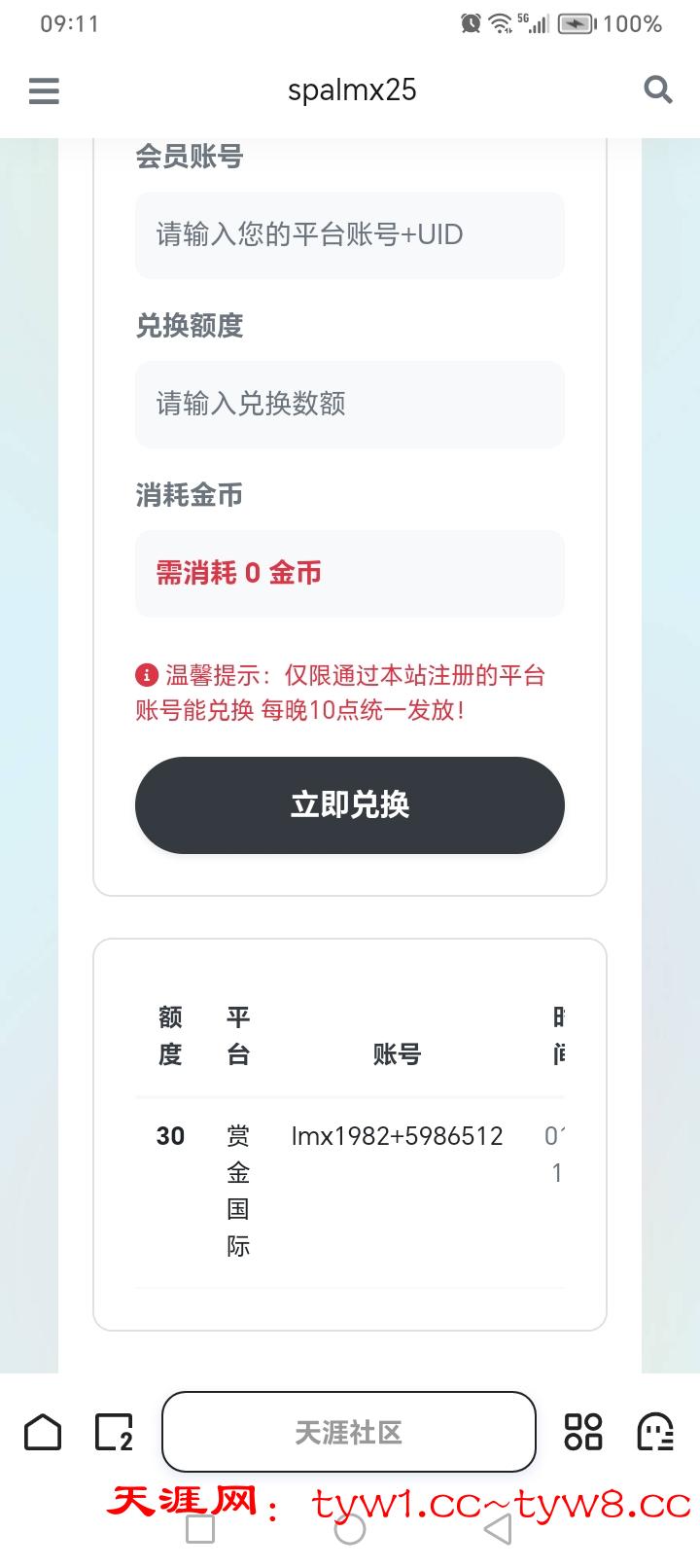Submit with the 立即兑换 button
Image resolution: width=700 pixels, height=1568 pixels.
(x=349, y=804)
